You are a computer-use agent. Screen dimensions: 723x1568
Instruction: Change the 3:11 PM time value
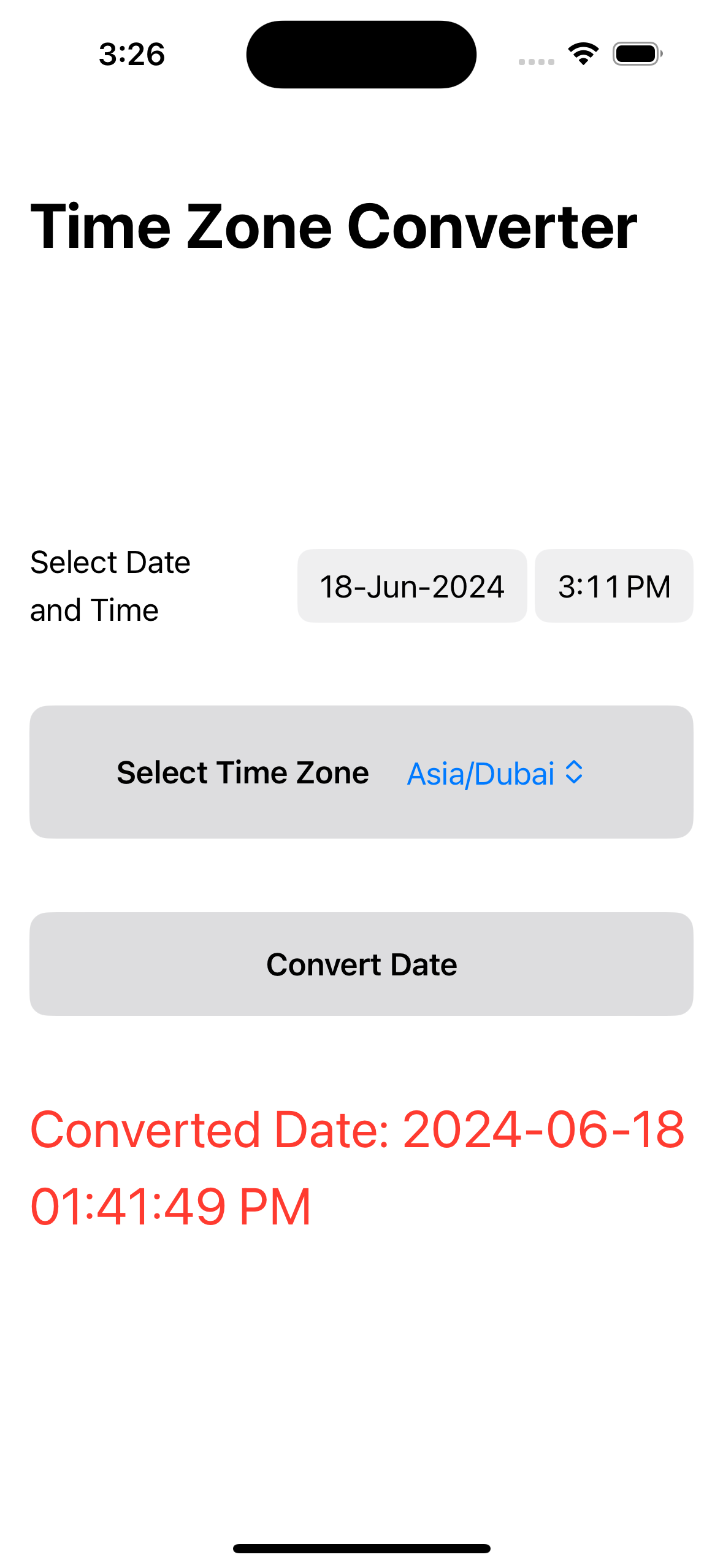click(x=614, y=586)
